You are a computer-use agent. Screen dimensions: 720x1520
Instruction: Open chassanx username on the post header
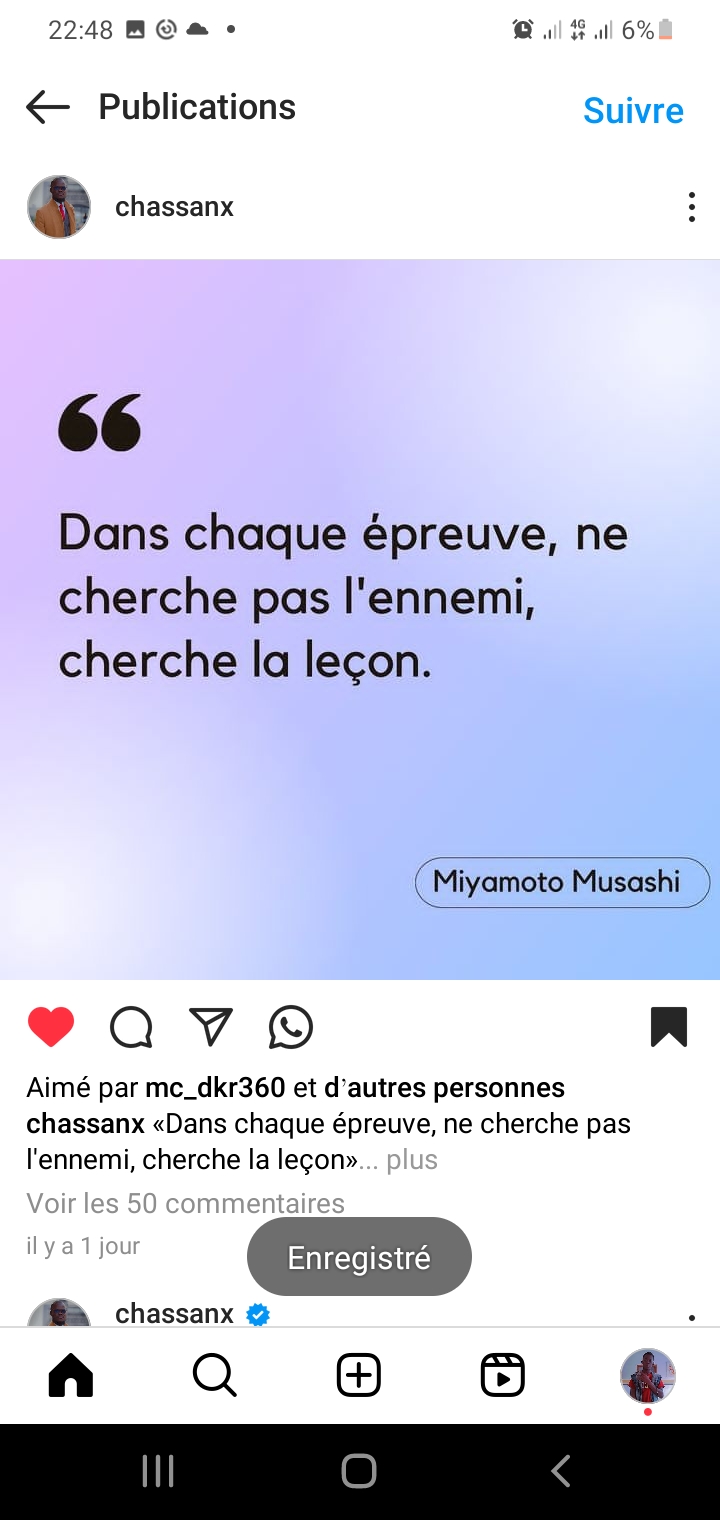click(174, 207)
